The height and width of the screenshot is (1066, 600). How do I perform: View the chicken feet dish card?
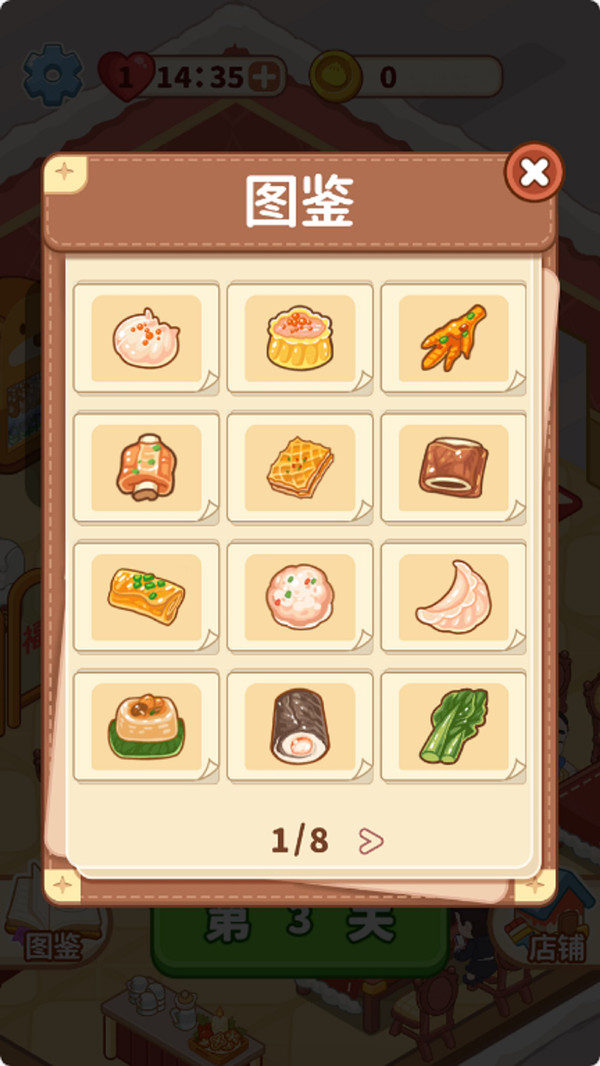pos(453,338)
